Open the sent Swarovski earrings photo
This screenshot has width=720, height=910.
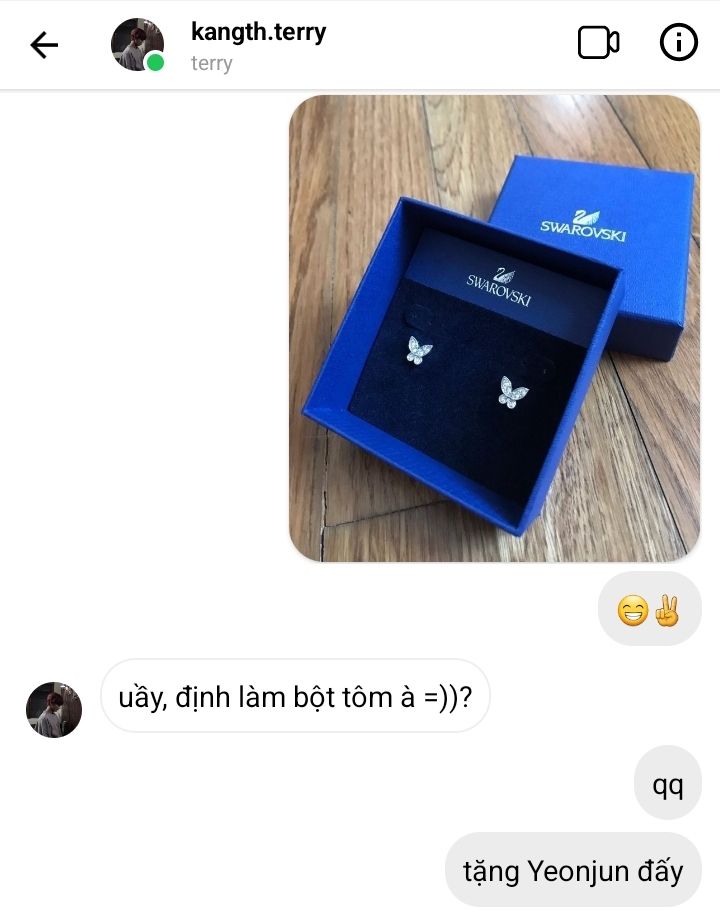[494, 328]
